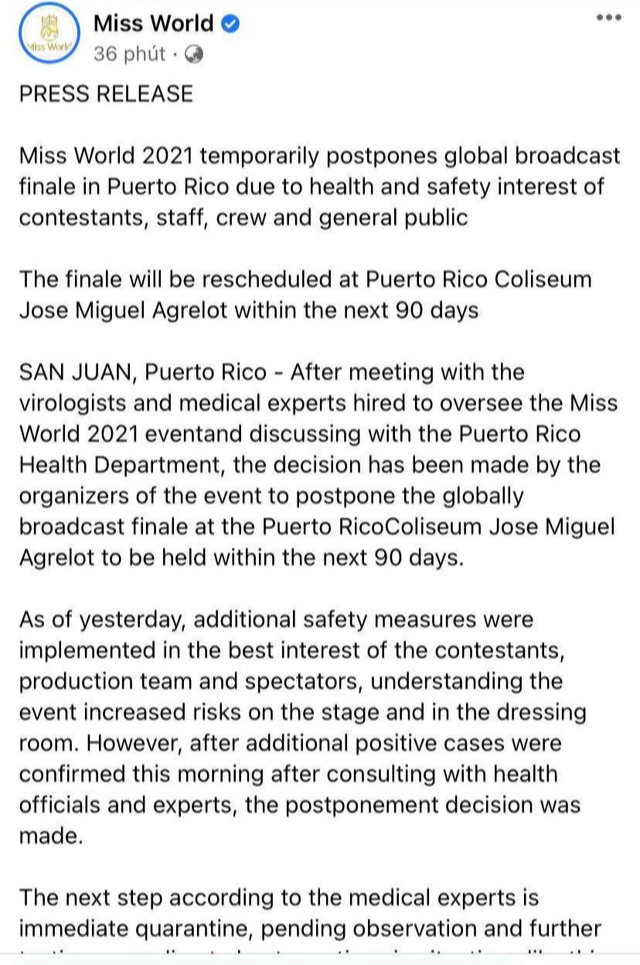640x965 pixels.
Task: Open the post's 36 phút timestamp
Action: (x=129, y=54)
